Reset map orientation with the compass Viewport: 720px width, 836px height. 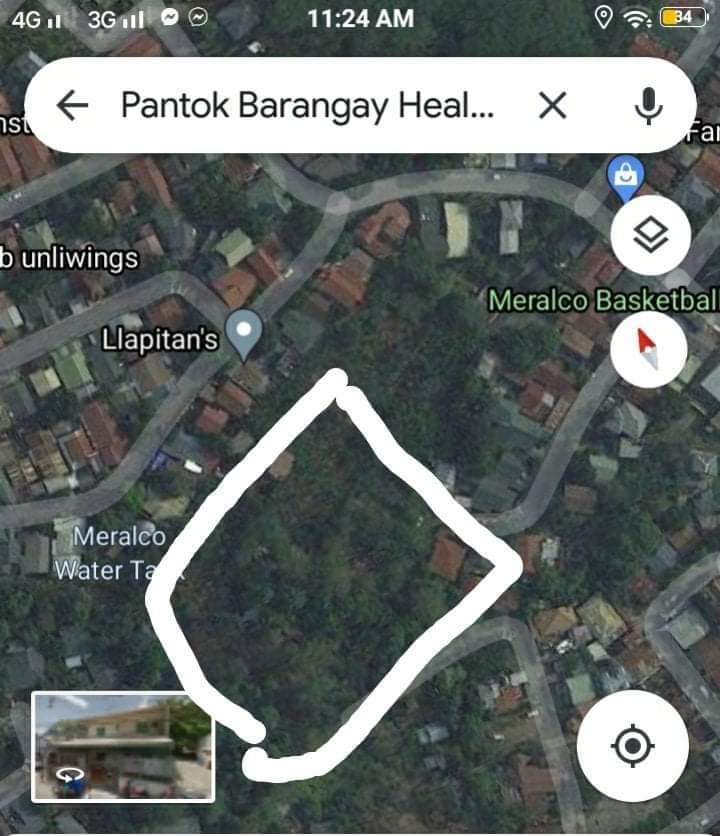coord(650,351)
